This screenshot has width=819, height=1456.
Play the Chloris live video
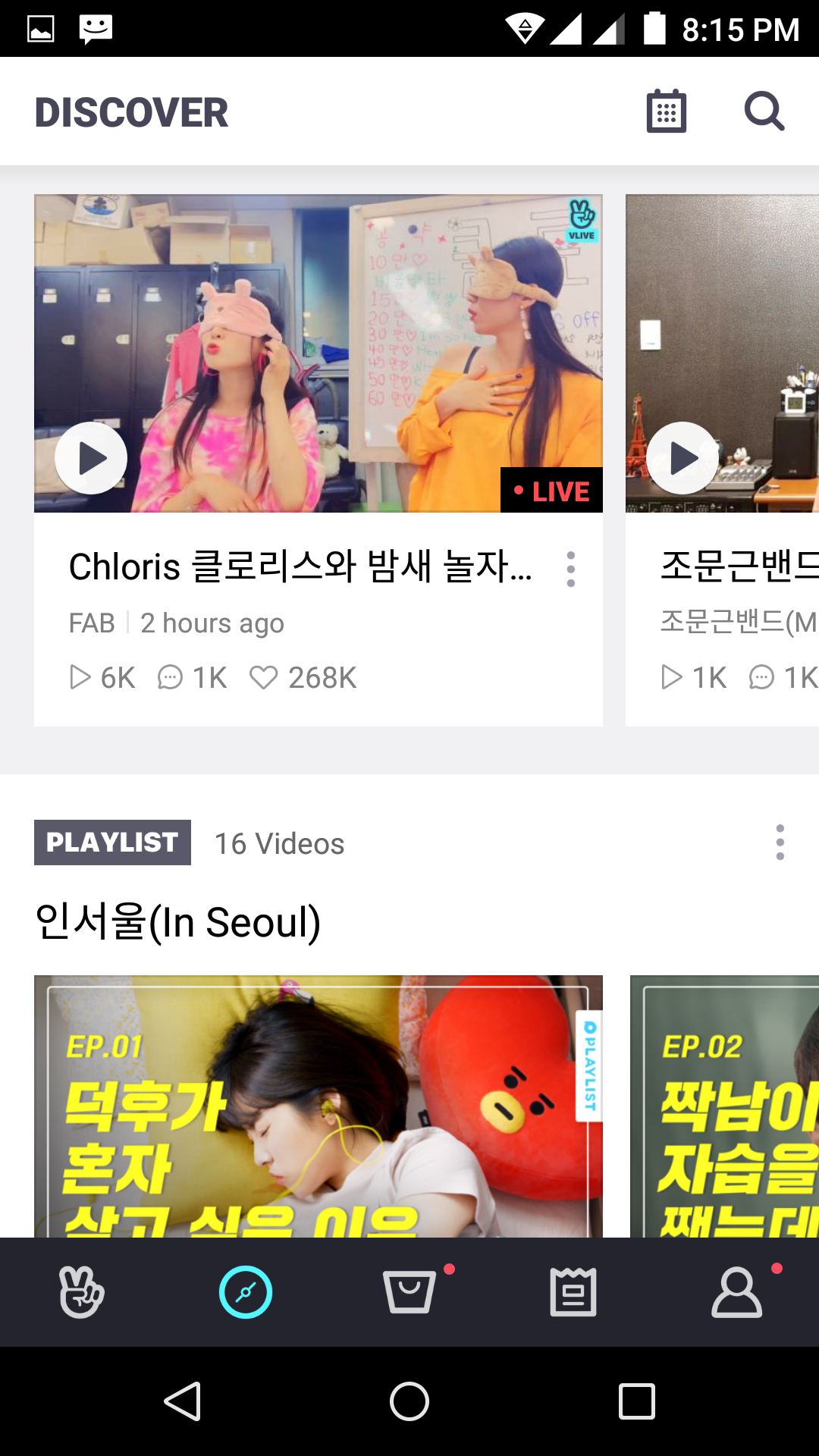(91, 458)
